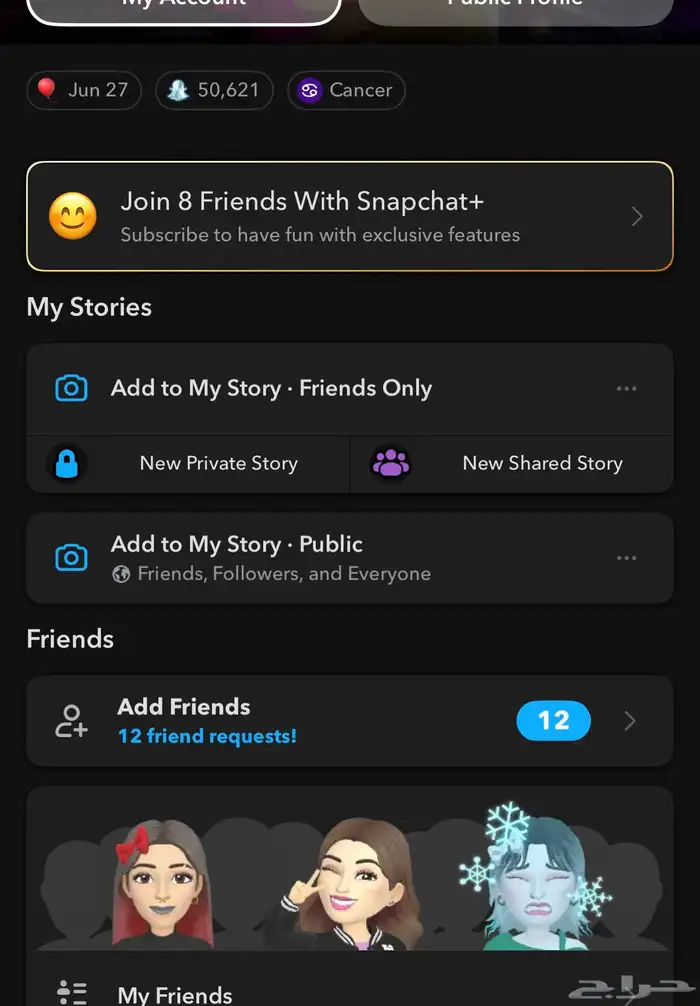Tap the Cancer zodiac chip

pyautogui.click(x=346, y=90)
